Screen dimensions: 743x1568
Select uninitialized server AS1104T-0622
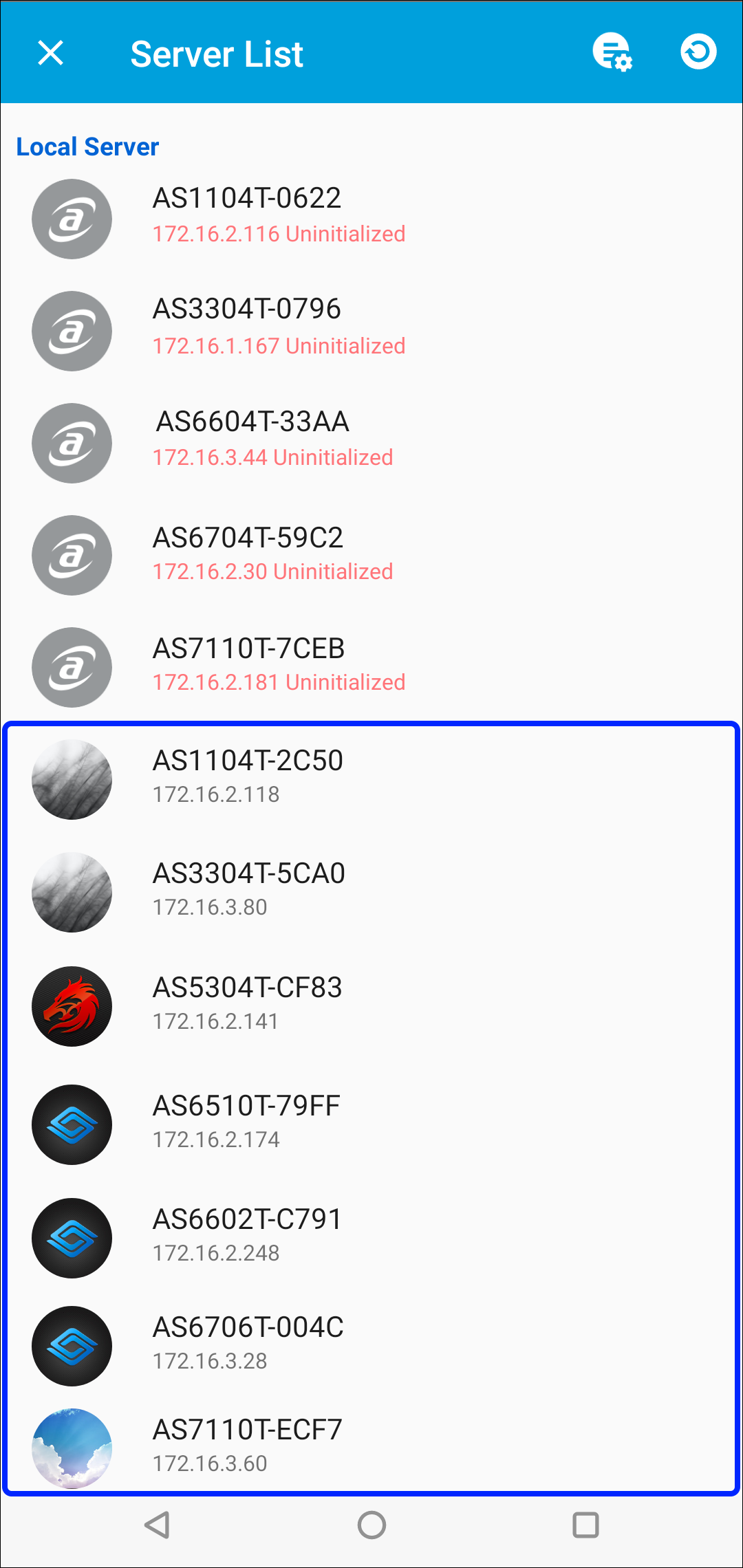(371, 219)
